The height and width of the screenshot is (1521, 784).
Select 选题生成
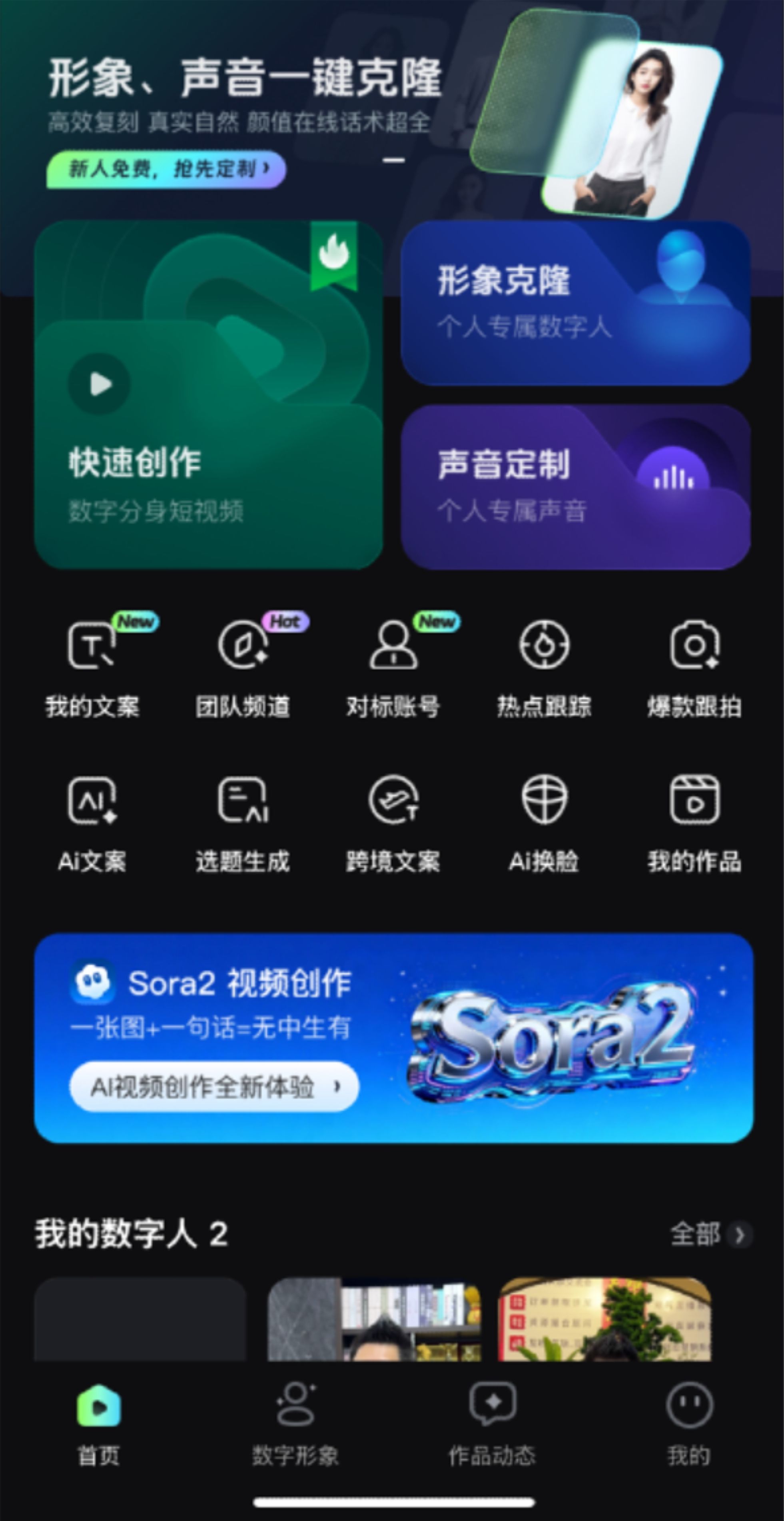(243, 822)
